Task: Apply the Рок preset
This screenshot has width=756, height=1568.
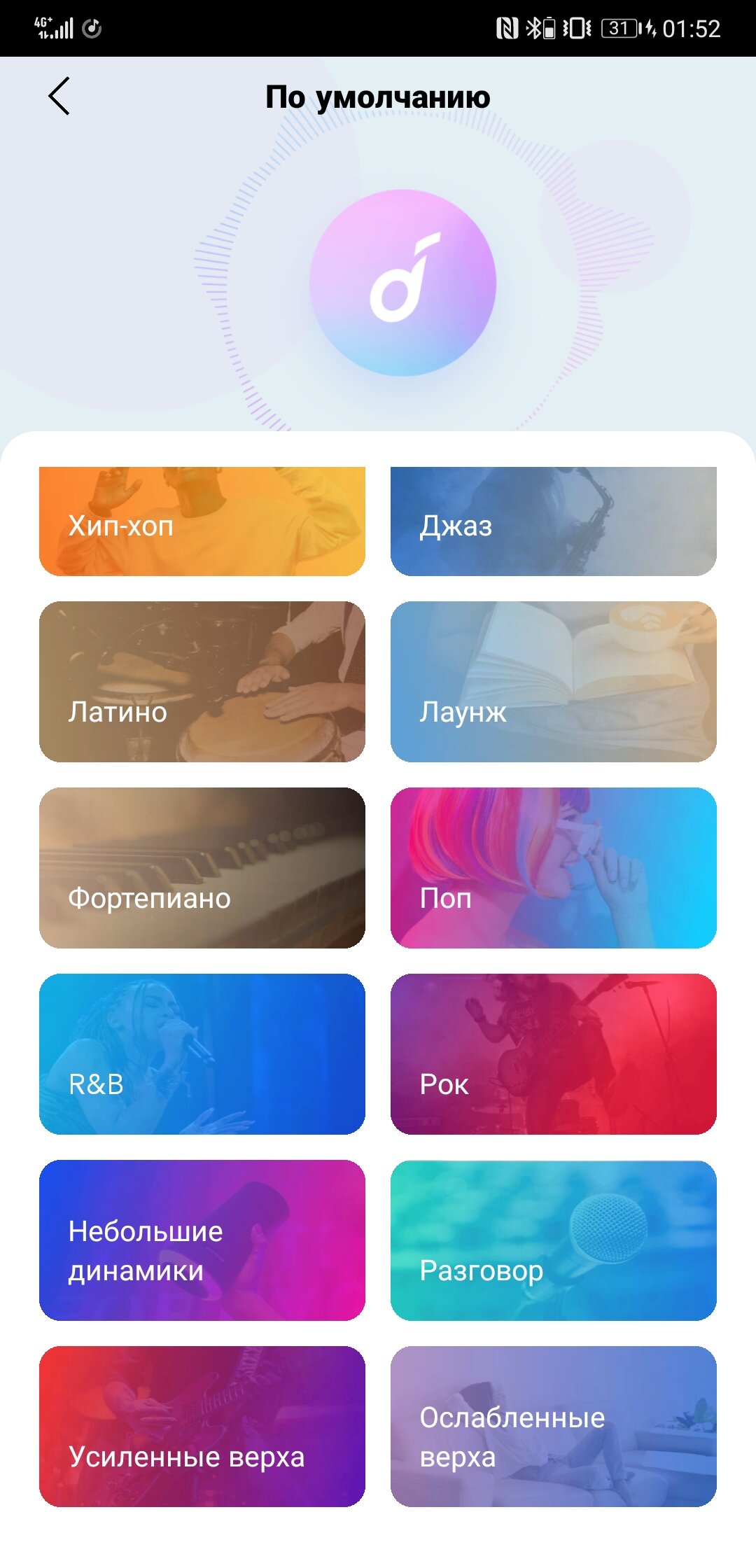Action: pos(554,1054)
